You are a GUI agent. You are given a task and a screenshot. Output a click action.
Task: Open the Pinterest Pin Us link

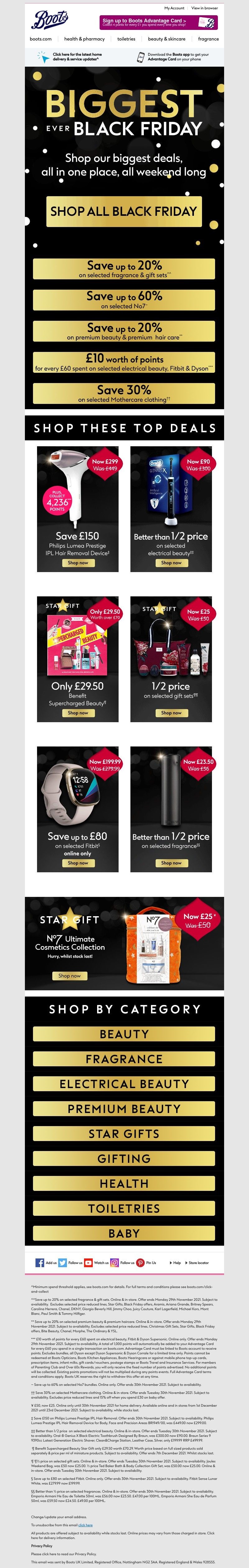[146, 1263]
